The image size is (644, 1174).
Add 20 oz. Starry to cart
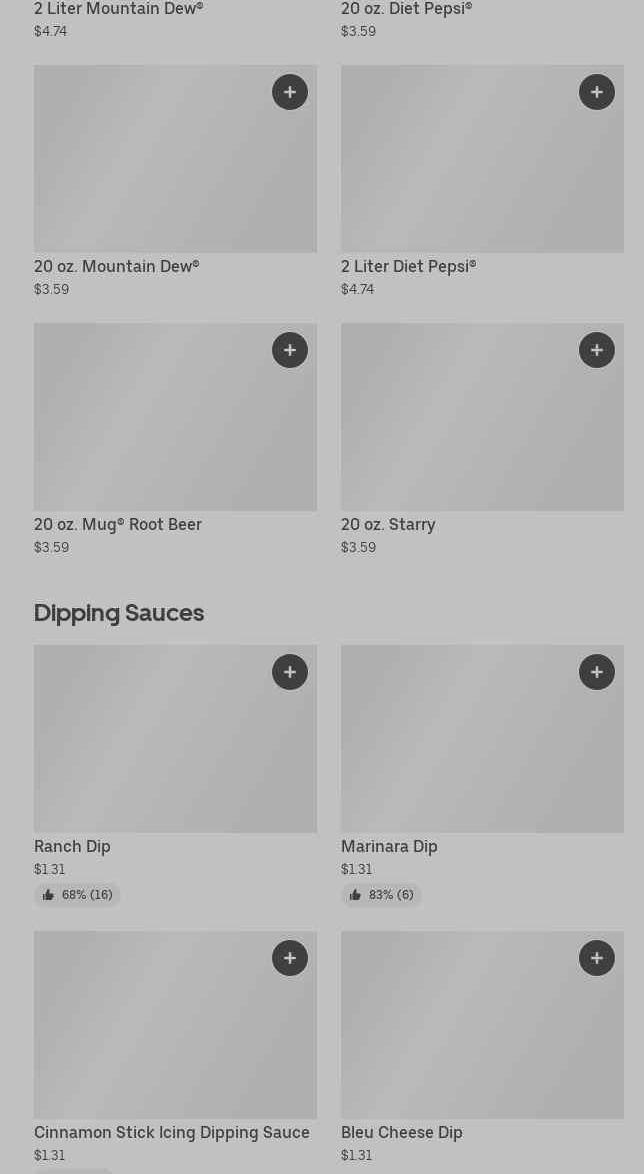(597, 350)
